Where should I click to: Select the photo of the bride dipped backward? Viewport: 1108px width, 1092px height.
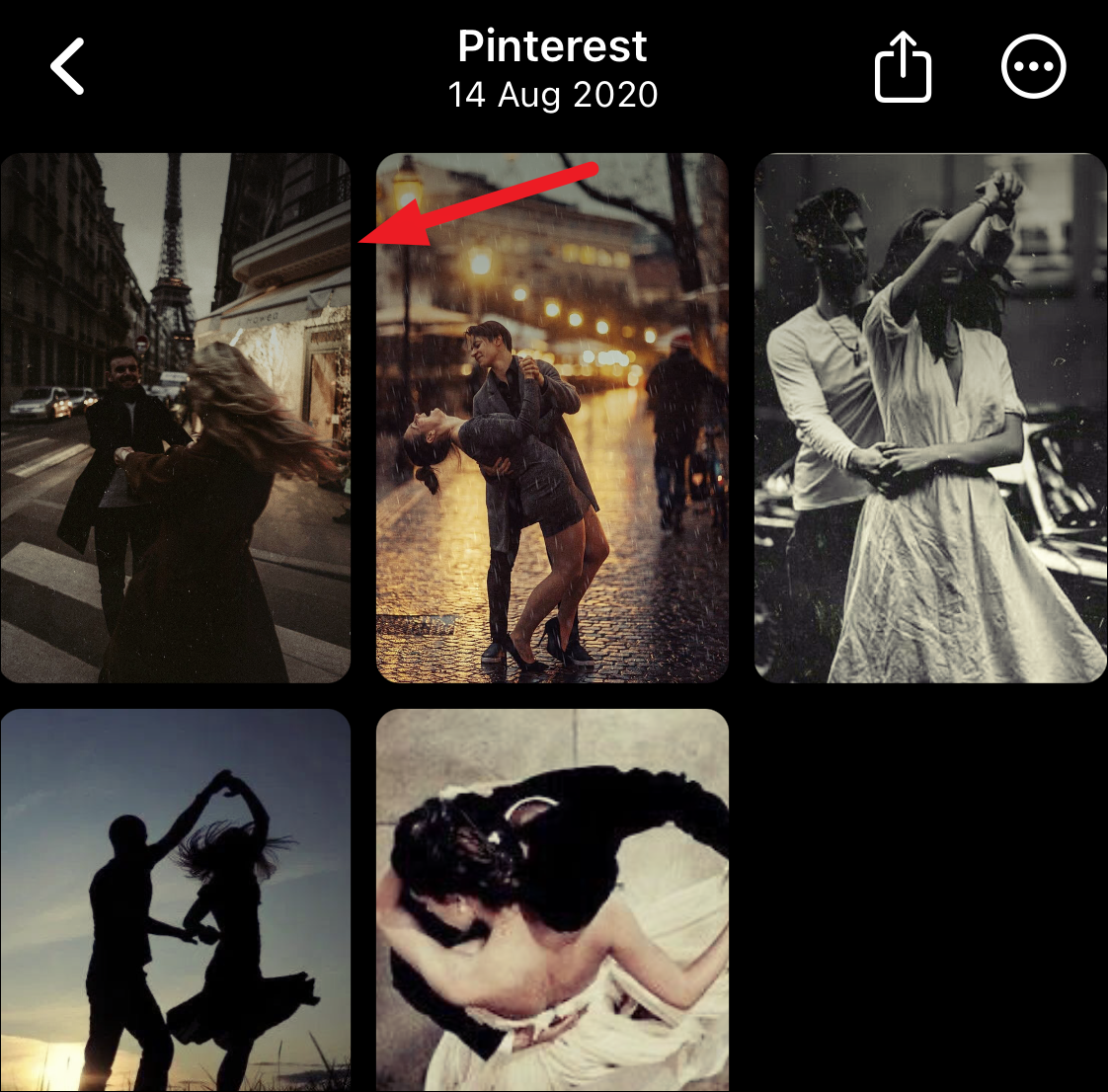(552, 899)
